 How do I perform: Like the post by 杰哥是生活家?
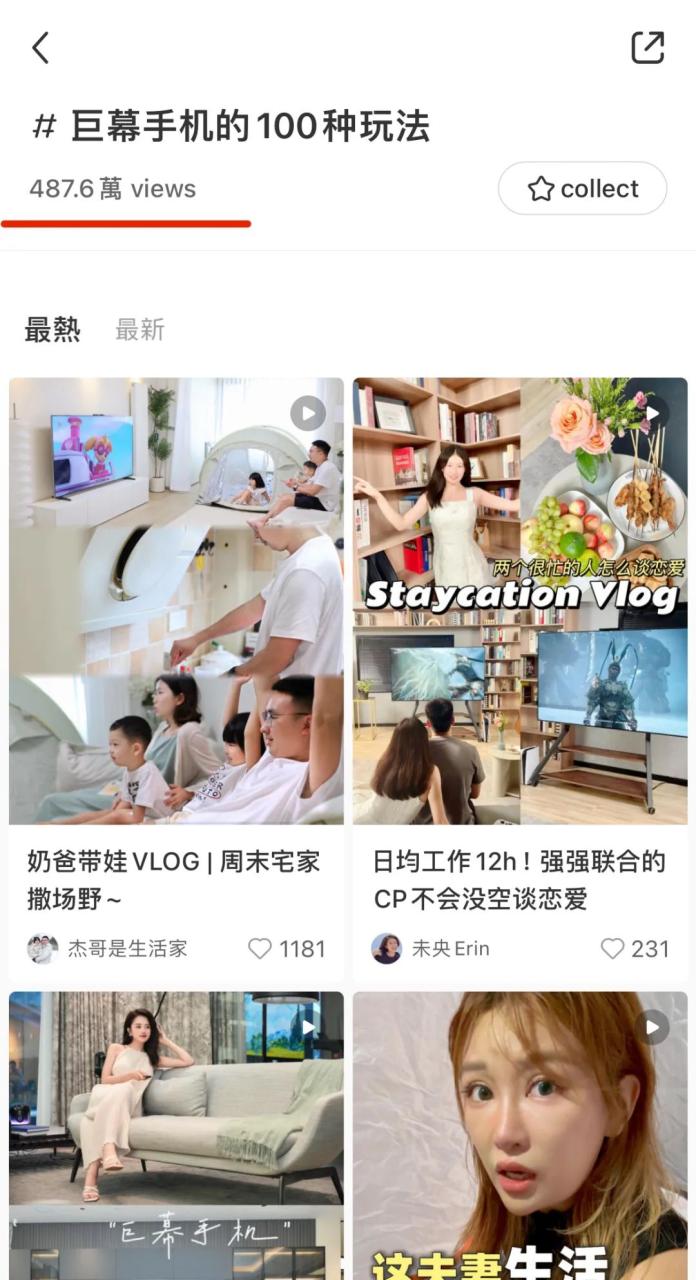point(261,948)
